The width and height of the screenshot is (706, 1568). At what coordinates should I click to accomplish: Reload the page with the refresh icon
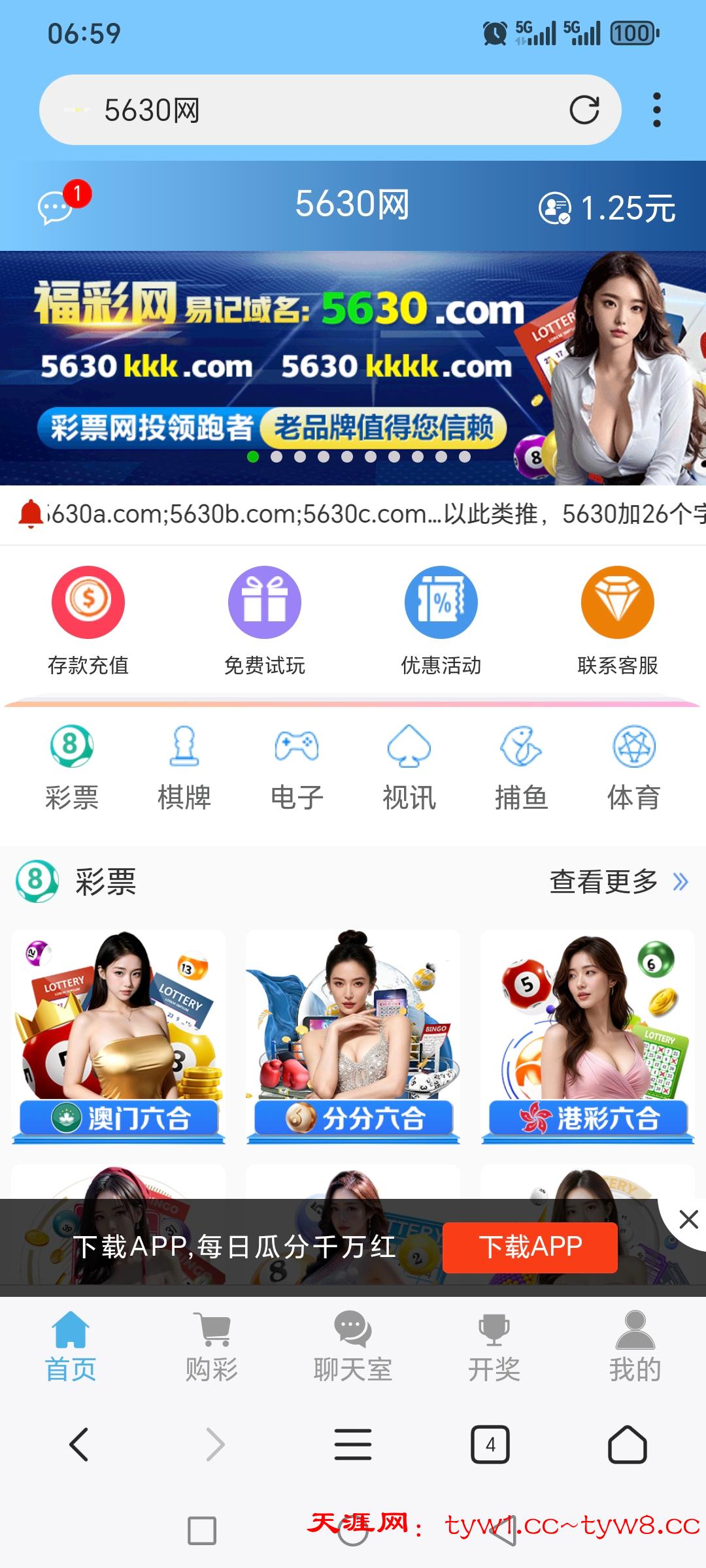[x=584, y=110]
